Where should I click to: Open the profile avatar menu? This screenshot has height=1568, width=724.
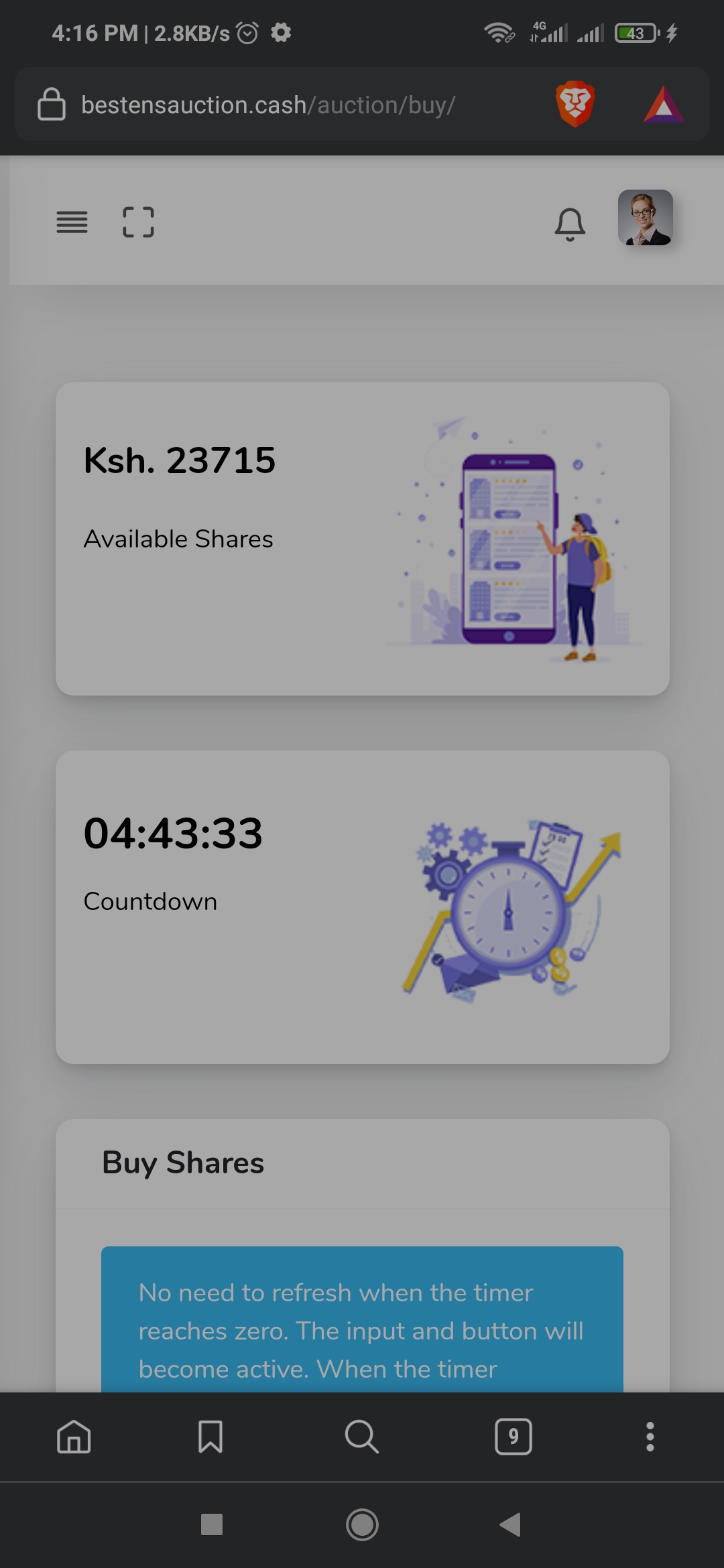[645, 218]
